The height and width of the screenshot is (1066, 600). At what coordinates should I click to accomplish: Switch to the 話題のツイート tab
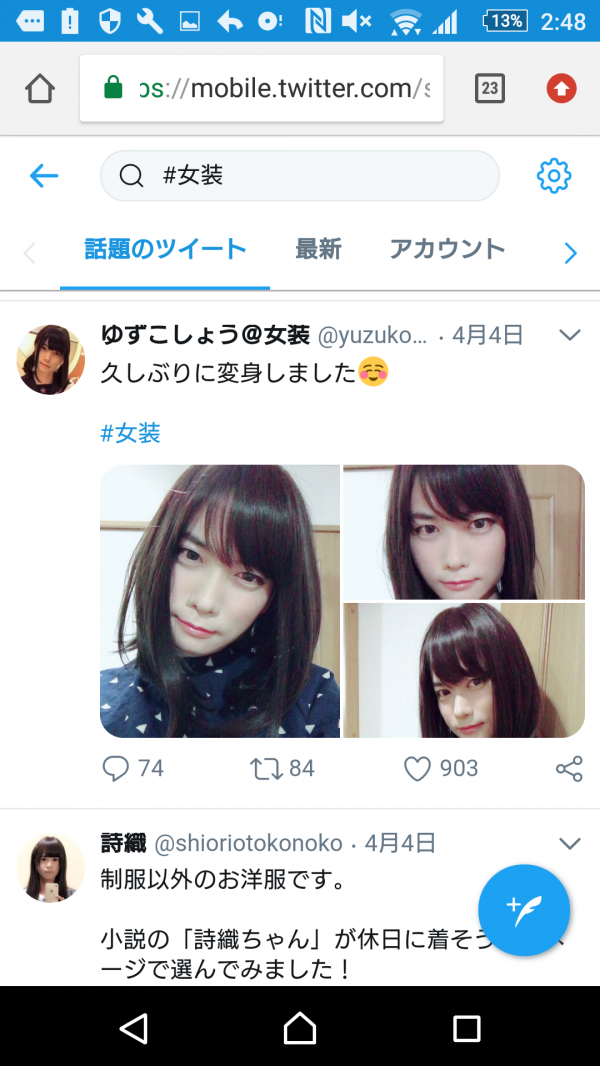coord(165,250)
